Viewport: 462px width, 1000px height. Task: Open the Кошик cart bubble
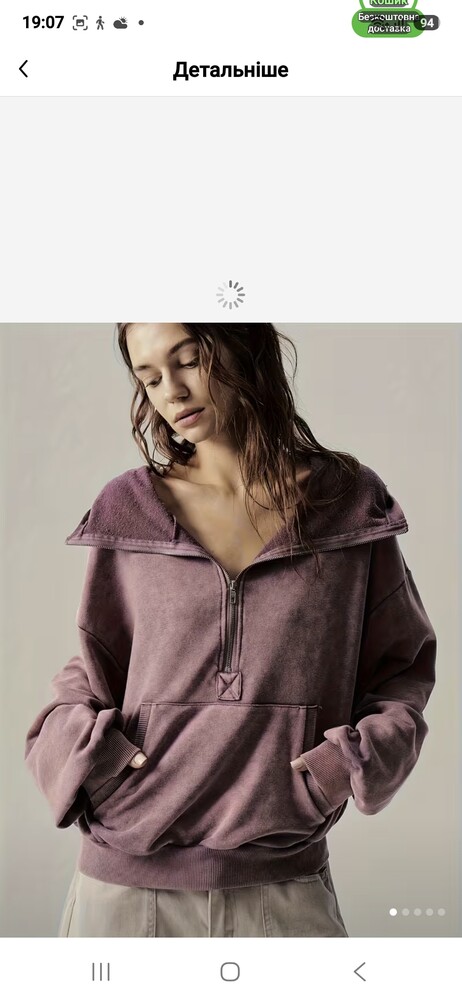tap(388, 18)
